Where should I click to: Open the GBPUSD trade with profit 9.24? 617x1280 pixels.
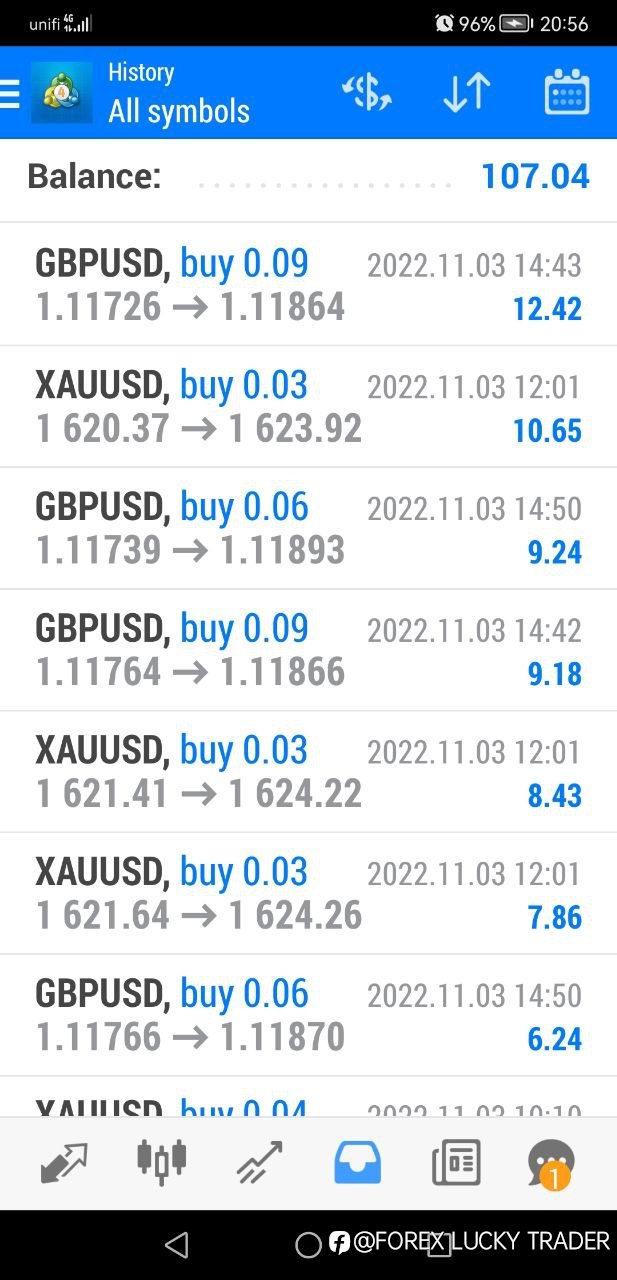point(308,529)
